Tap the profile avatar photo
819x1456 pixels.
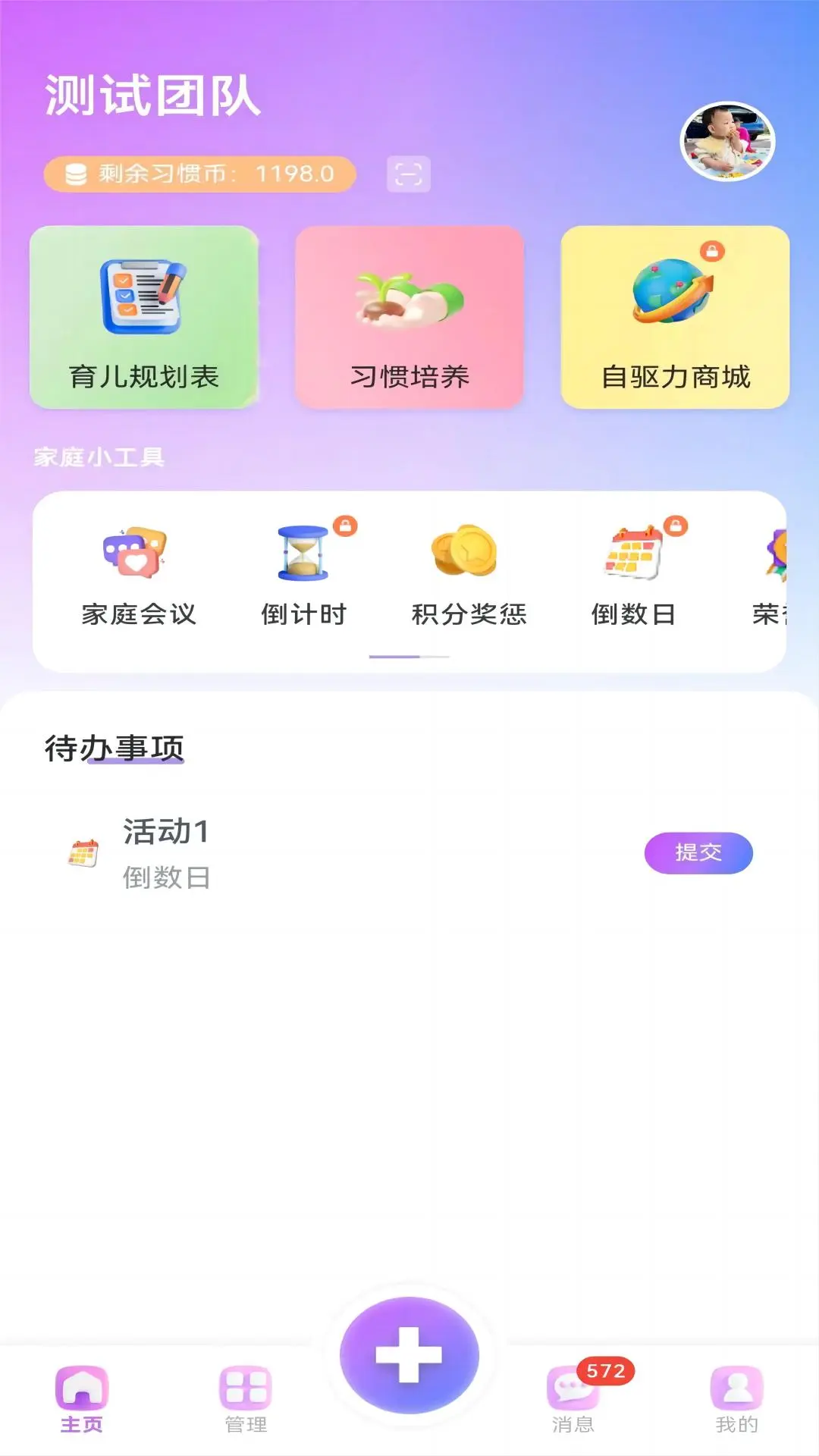pos(727,142)
